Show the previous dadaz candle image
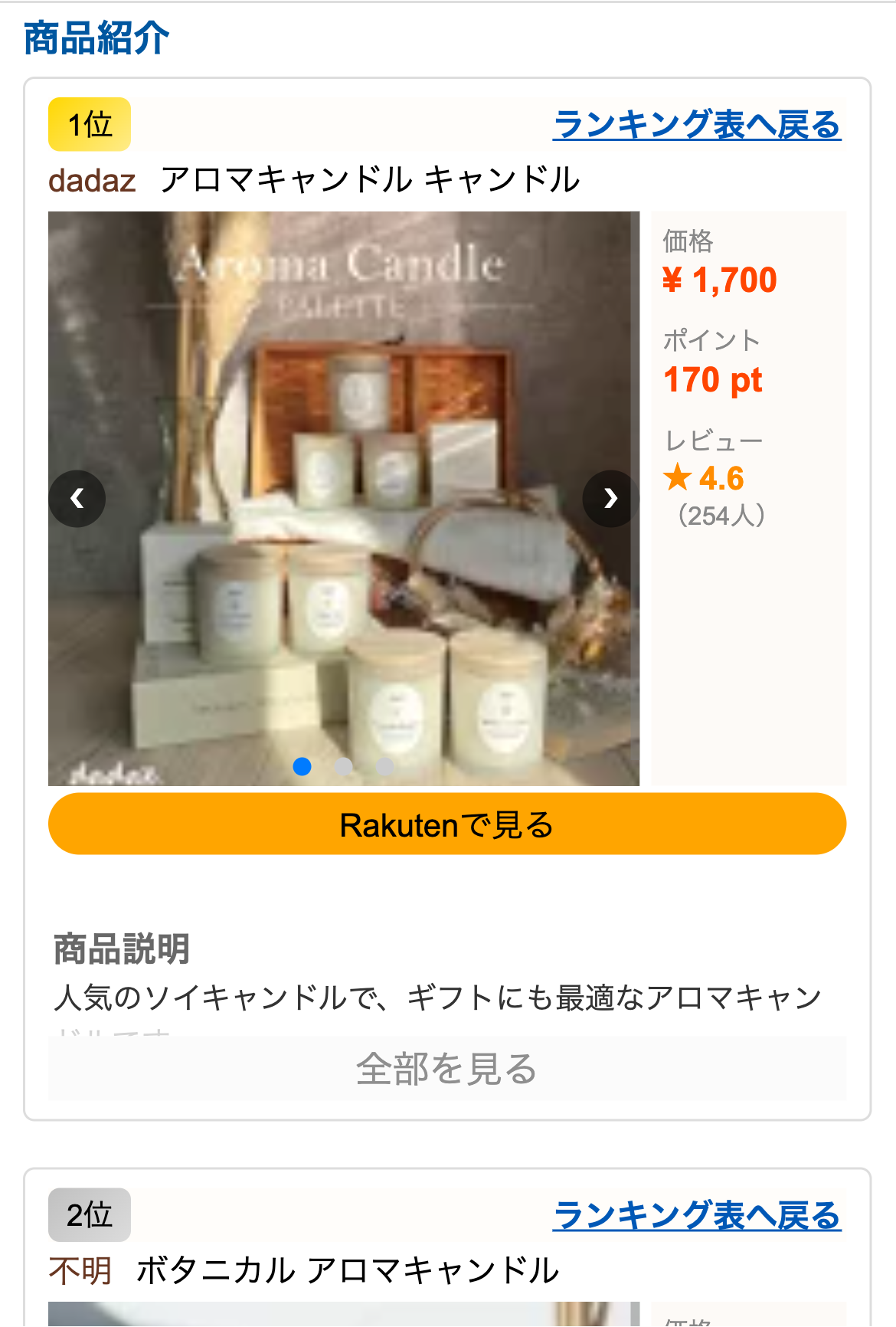896x1327 pixels. point(77,499)
